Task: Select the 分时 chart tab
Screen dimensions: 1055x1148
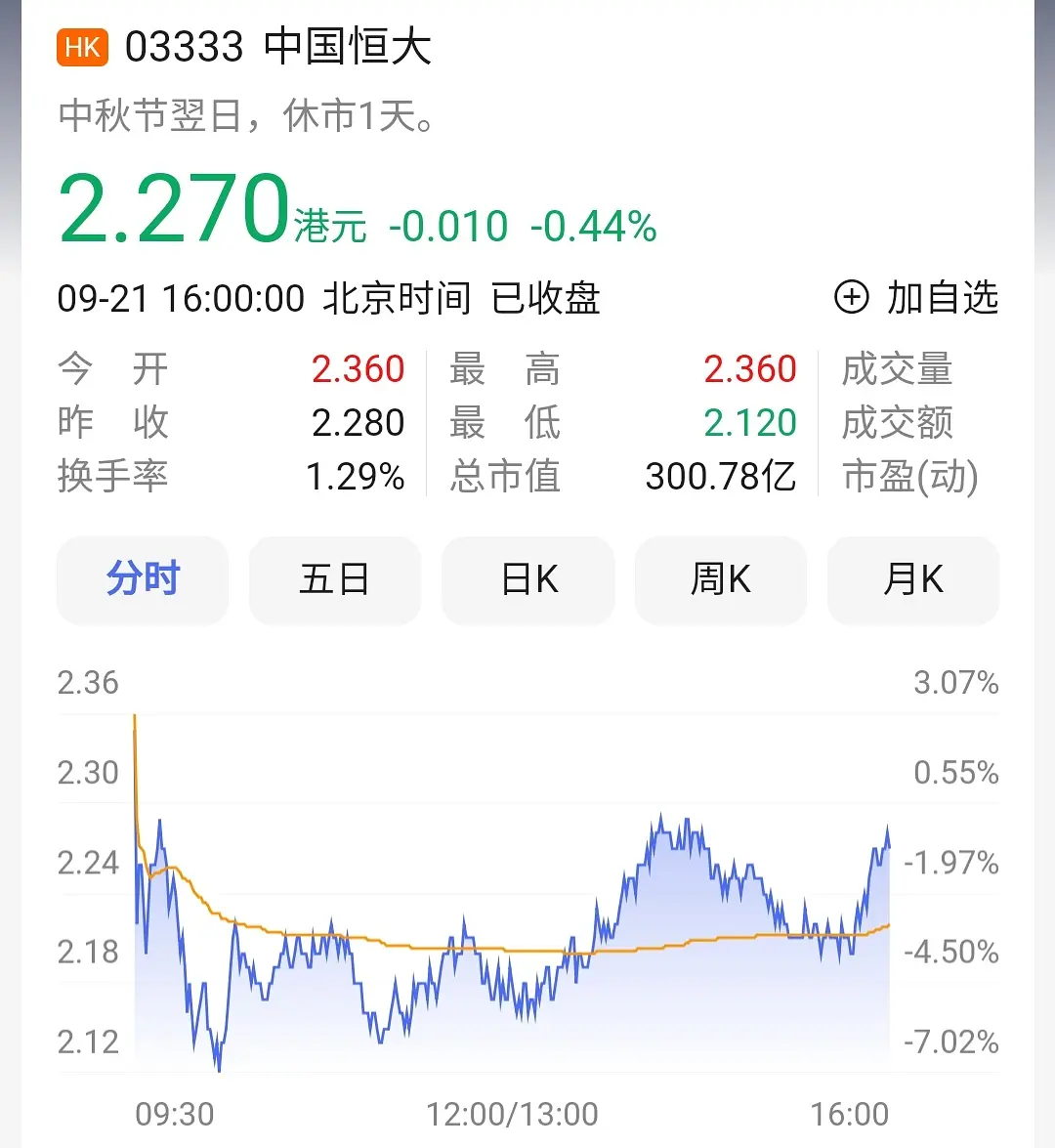Action: click(143, 580)
